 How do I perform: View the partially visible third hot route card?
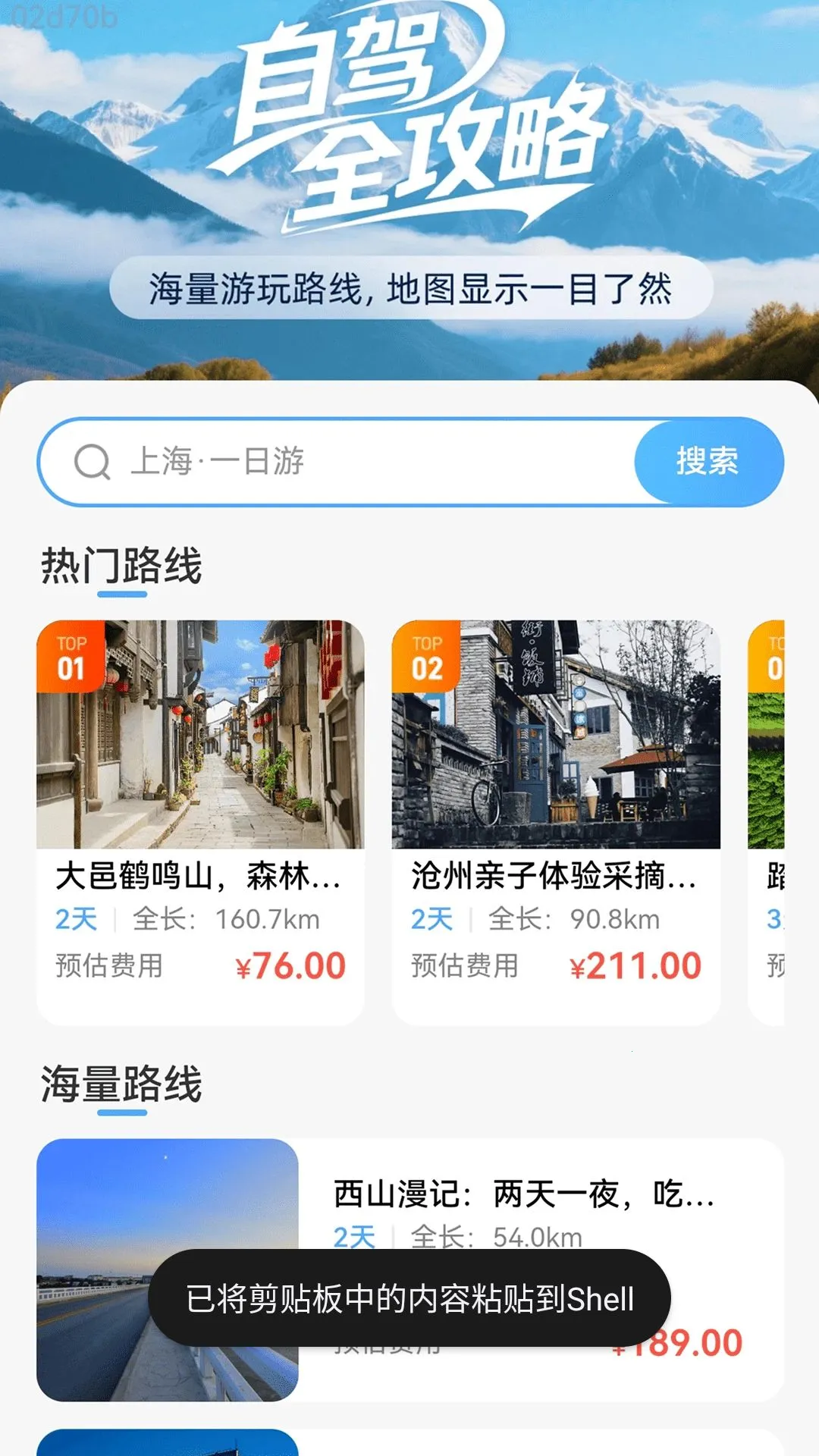[766, 823]
